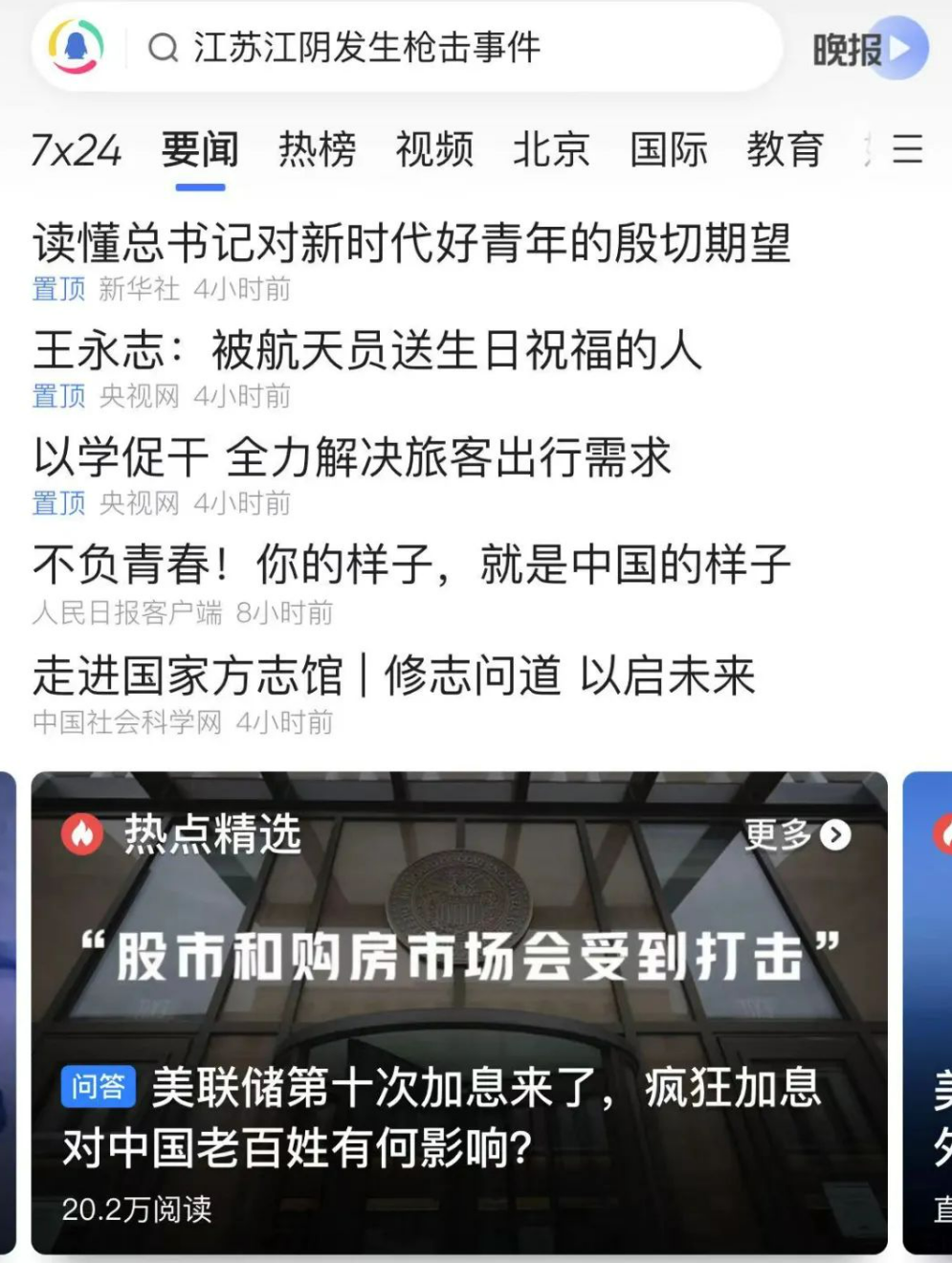This screenshot has width=952, height=1263.
Task: Go to the 北京 tab
Action: click(x=551, y=150)
